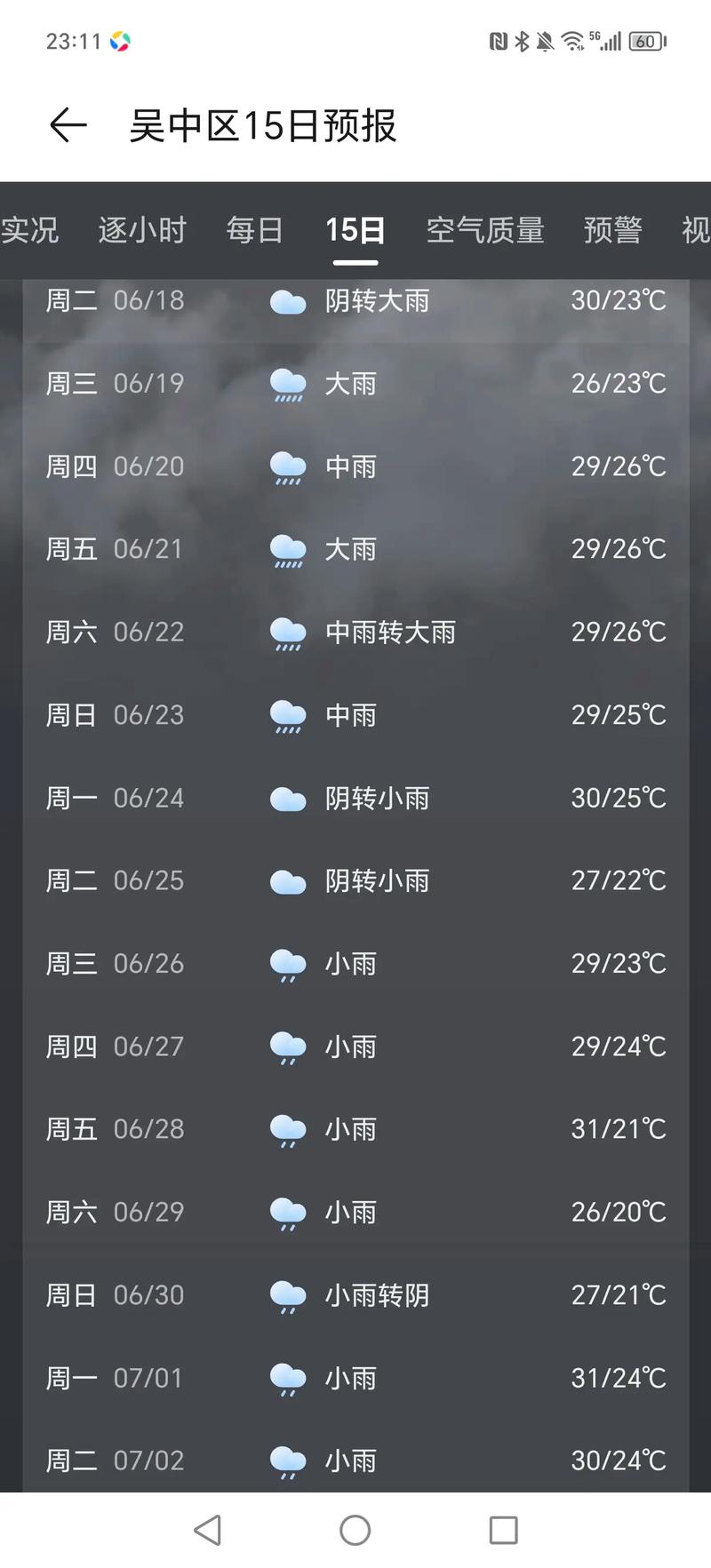Tap the battery indicator showing 60
This screenshot has width=711, height=1568.
pos(647,41)
